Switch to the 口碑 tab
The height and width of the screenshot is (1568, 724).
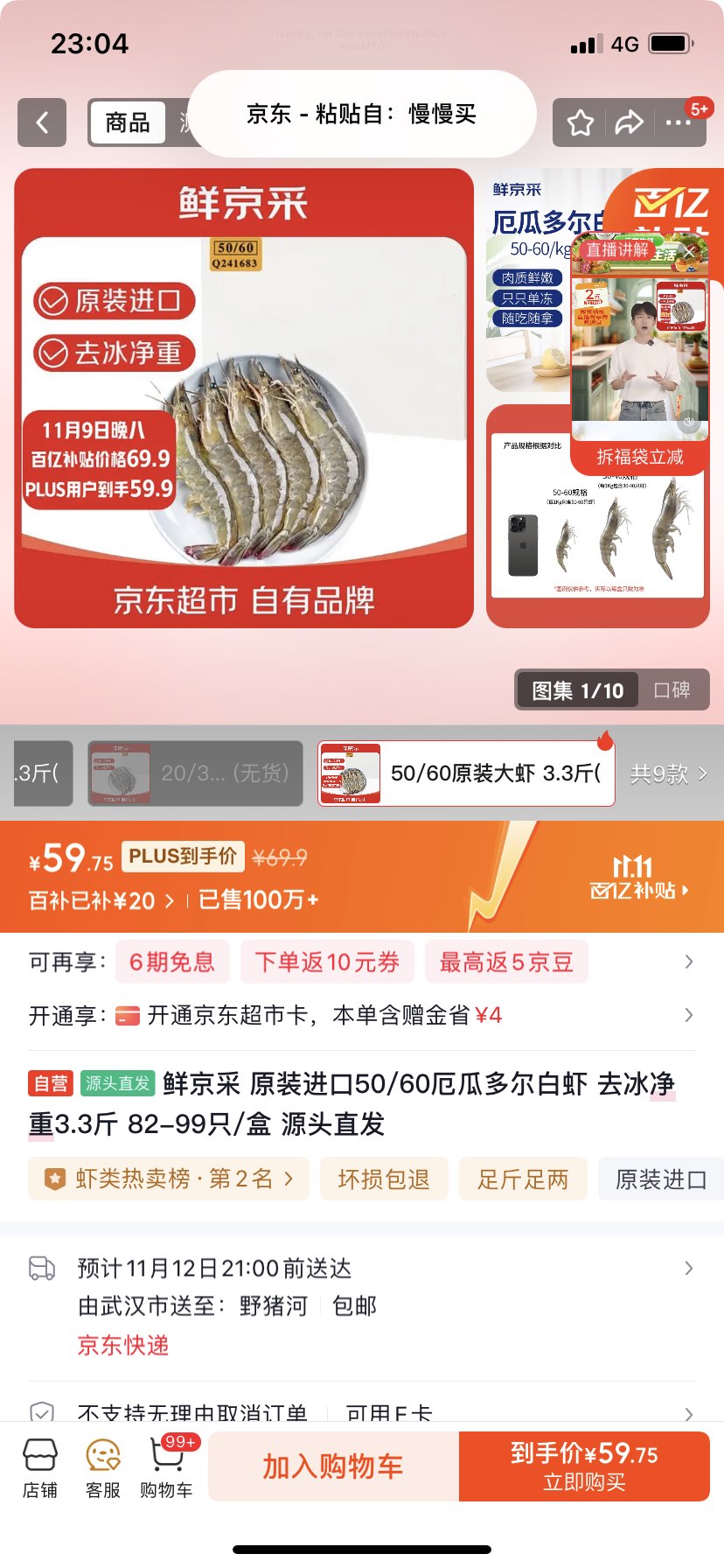point(673,690)
